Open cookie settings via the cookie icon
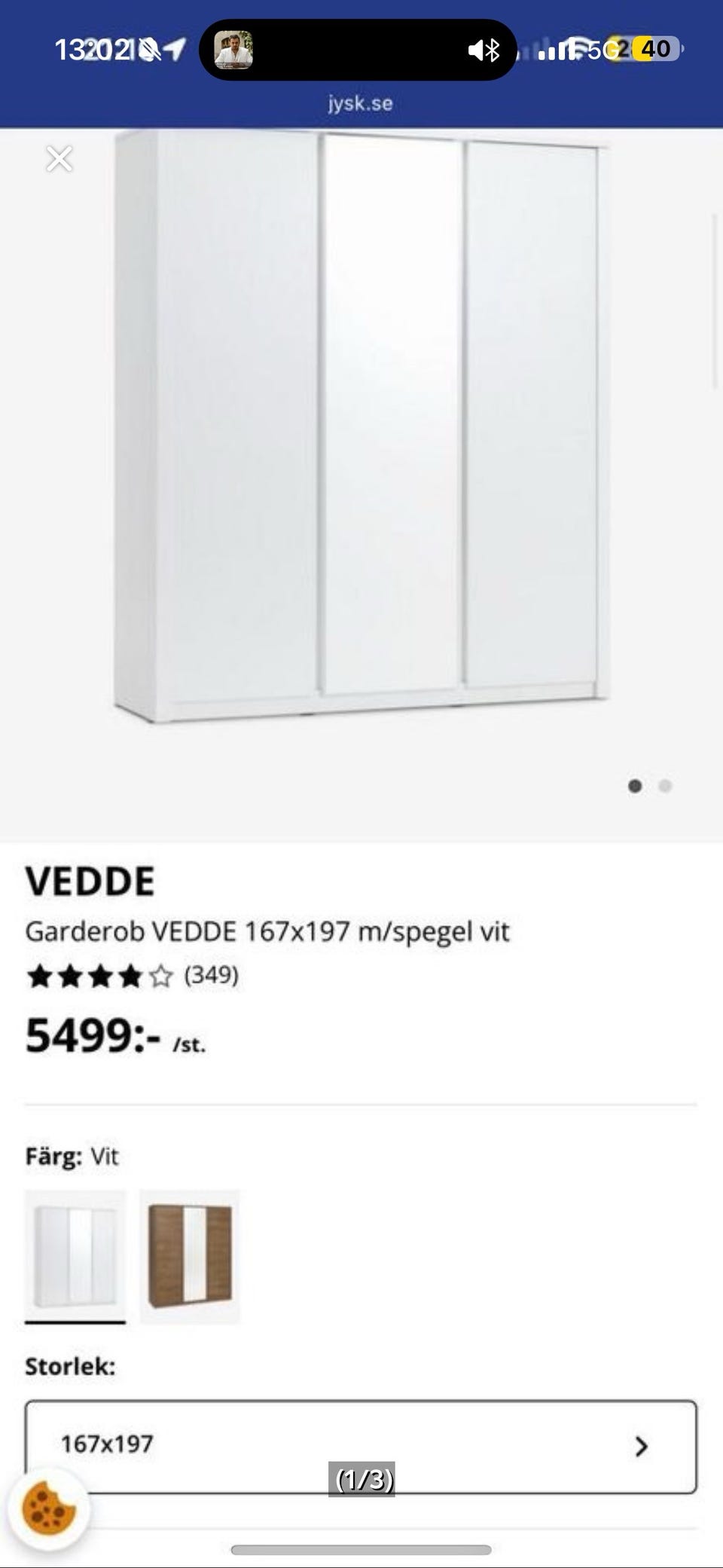723x1568 pixels. (x=49, y=1508)
